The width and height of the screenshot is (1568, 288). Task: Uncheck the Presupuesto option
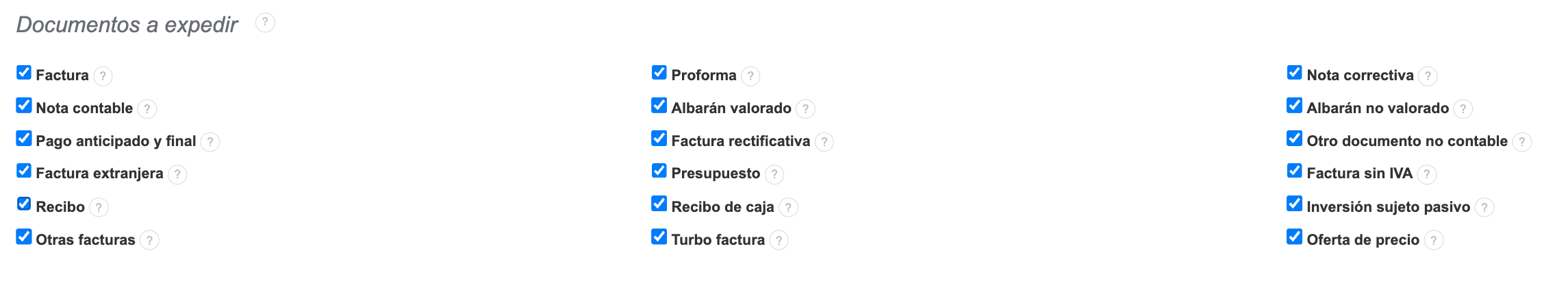click(x=659, y=171)
